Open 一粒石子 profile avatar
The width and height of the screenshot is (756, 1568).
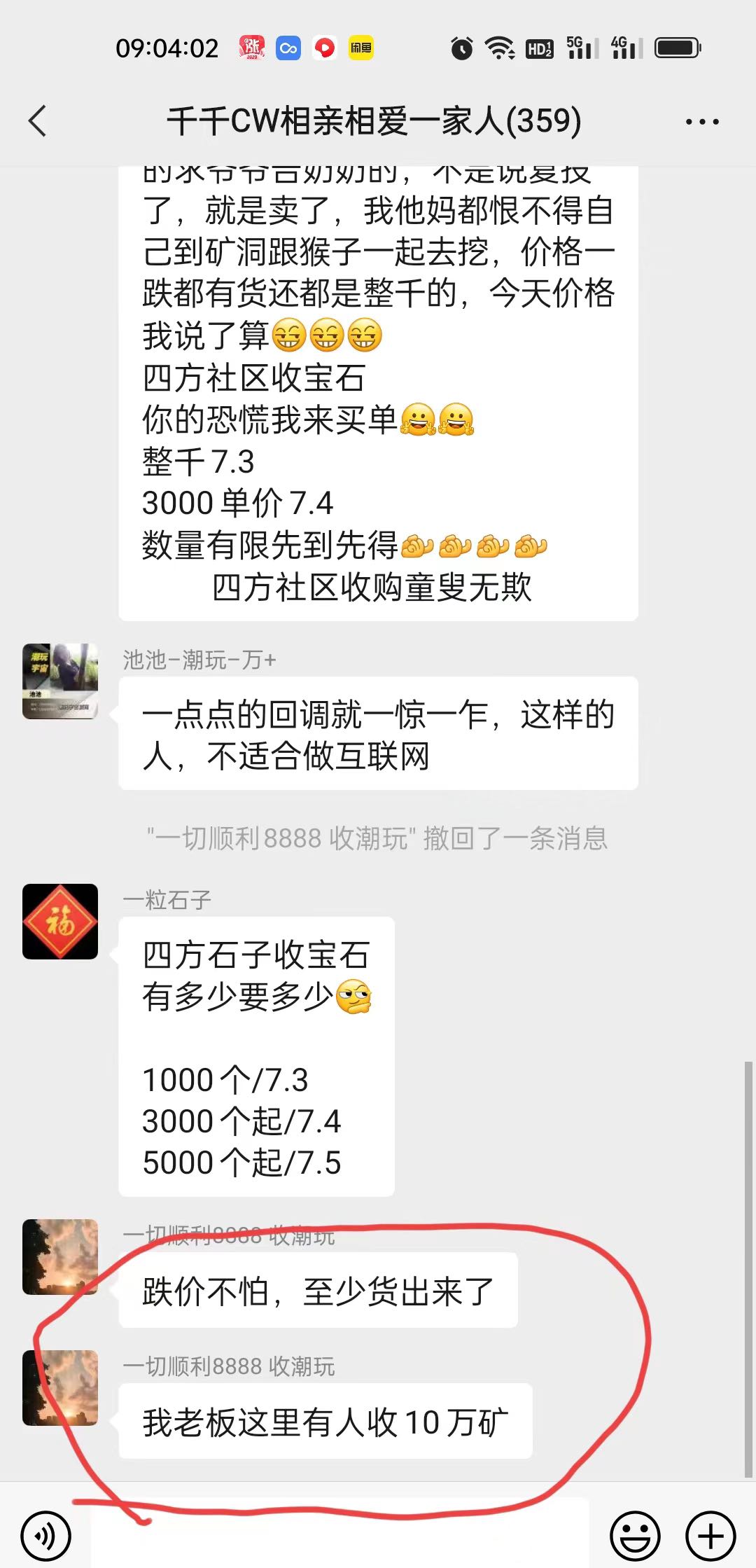[60, 922]
